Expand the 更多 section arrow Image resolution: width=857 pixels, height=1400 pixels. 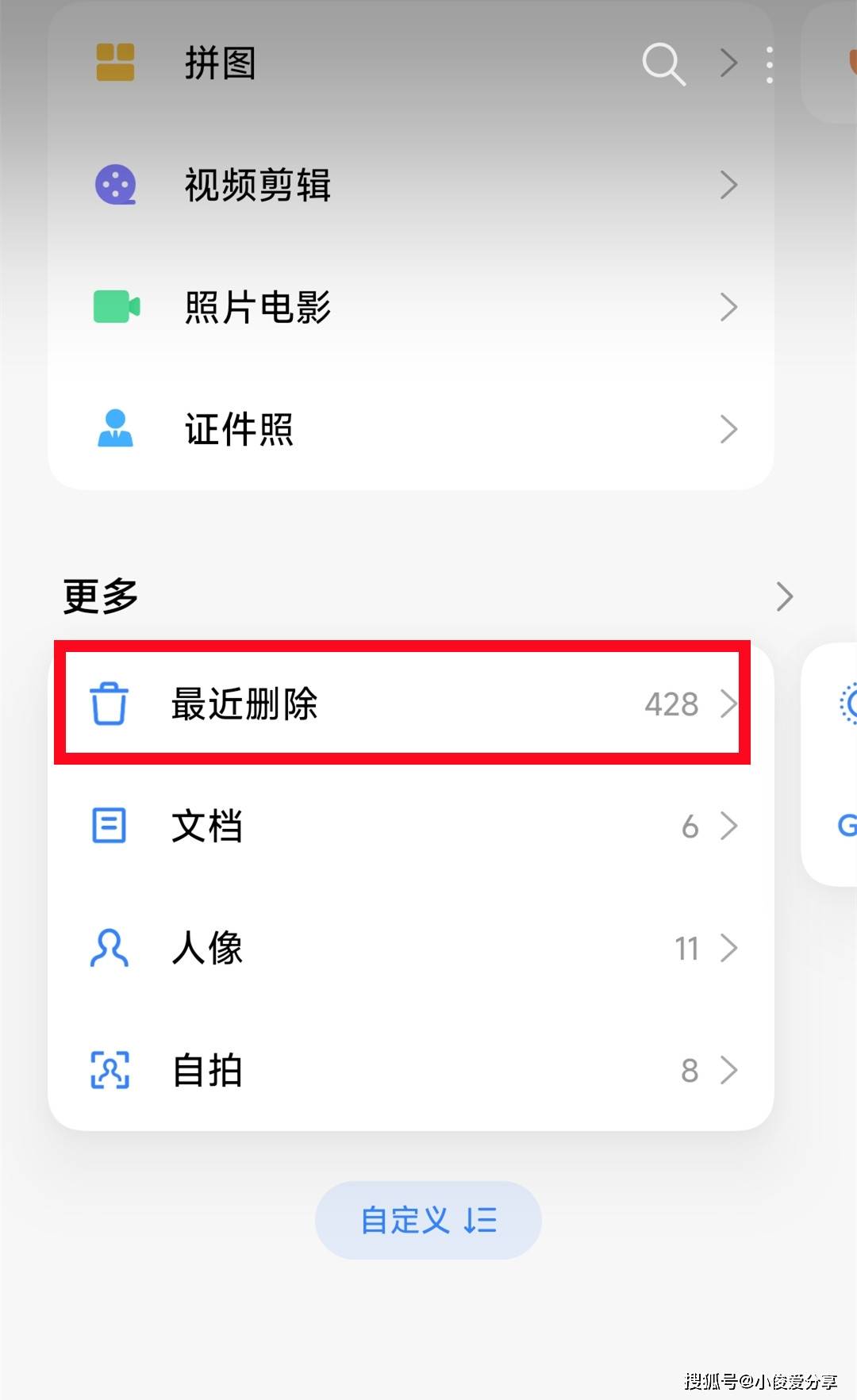click(x=784, y=596)
